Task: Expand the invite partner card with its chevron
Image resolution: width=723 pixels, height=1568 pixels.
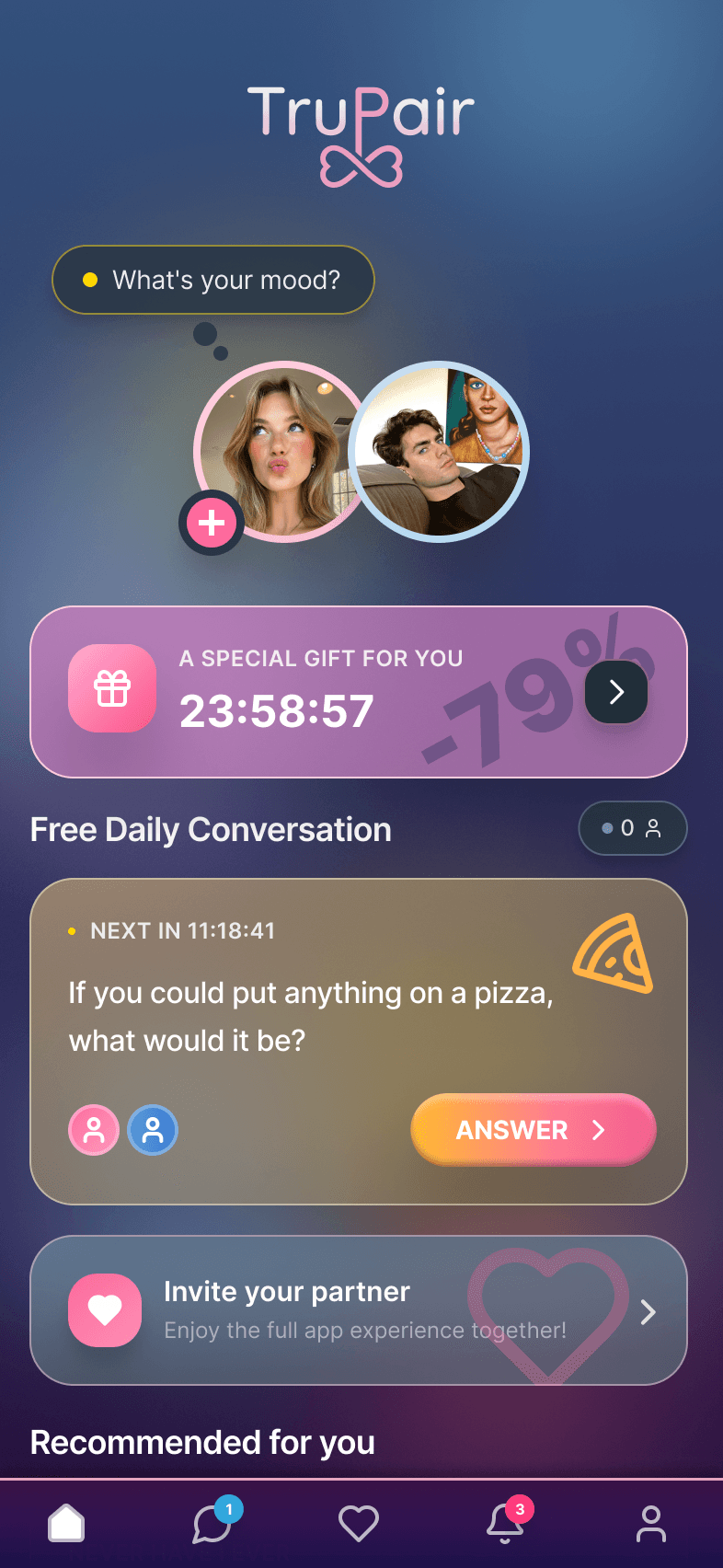Action: coord(649,1310)
